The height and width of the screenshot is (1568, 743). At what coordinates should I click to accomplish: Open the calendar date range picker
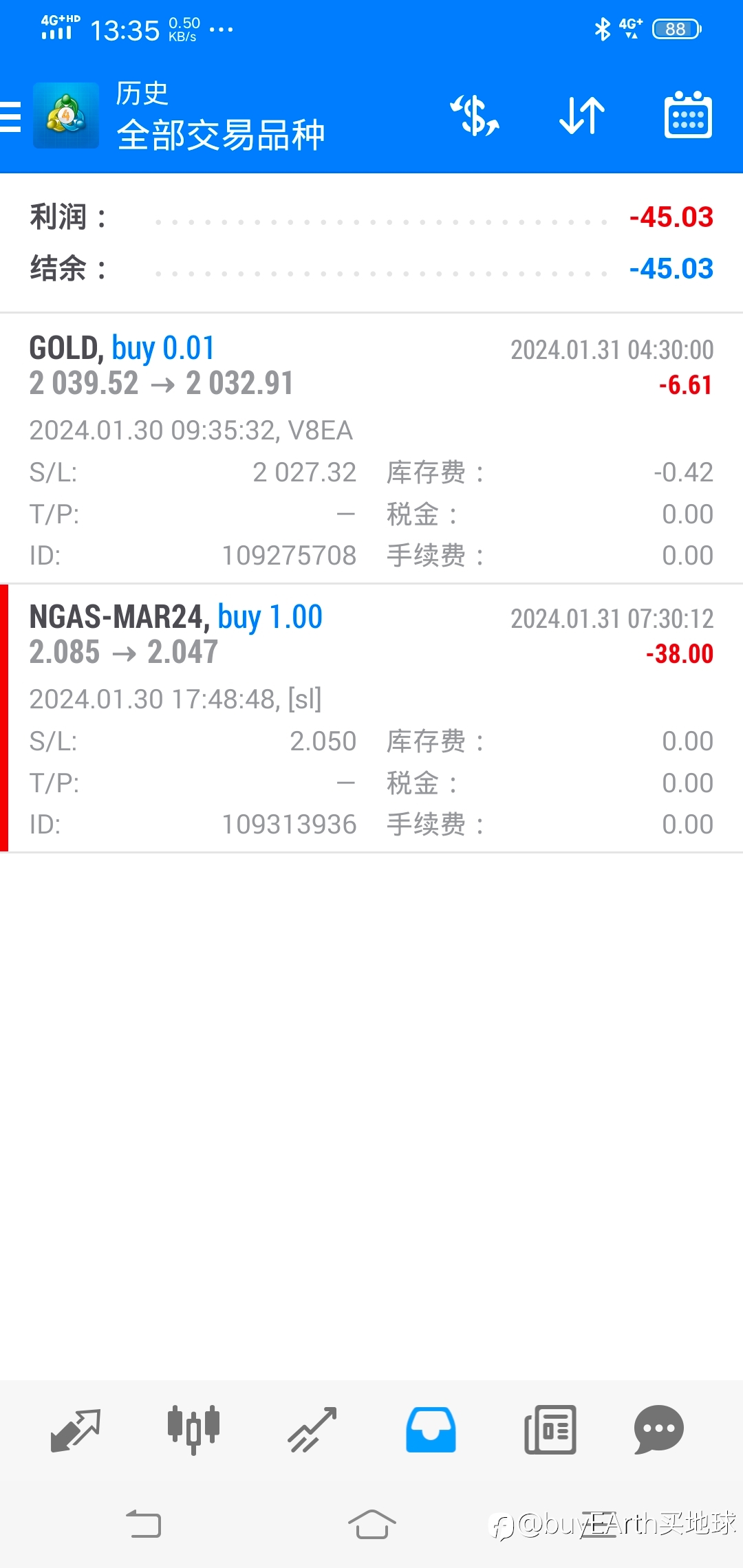click(x=688, y=116)
